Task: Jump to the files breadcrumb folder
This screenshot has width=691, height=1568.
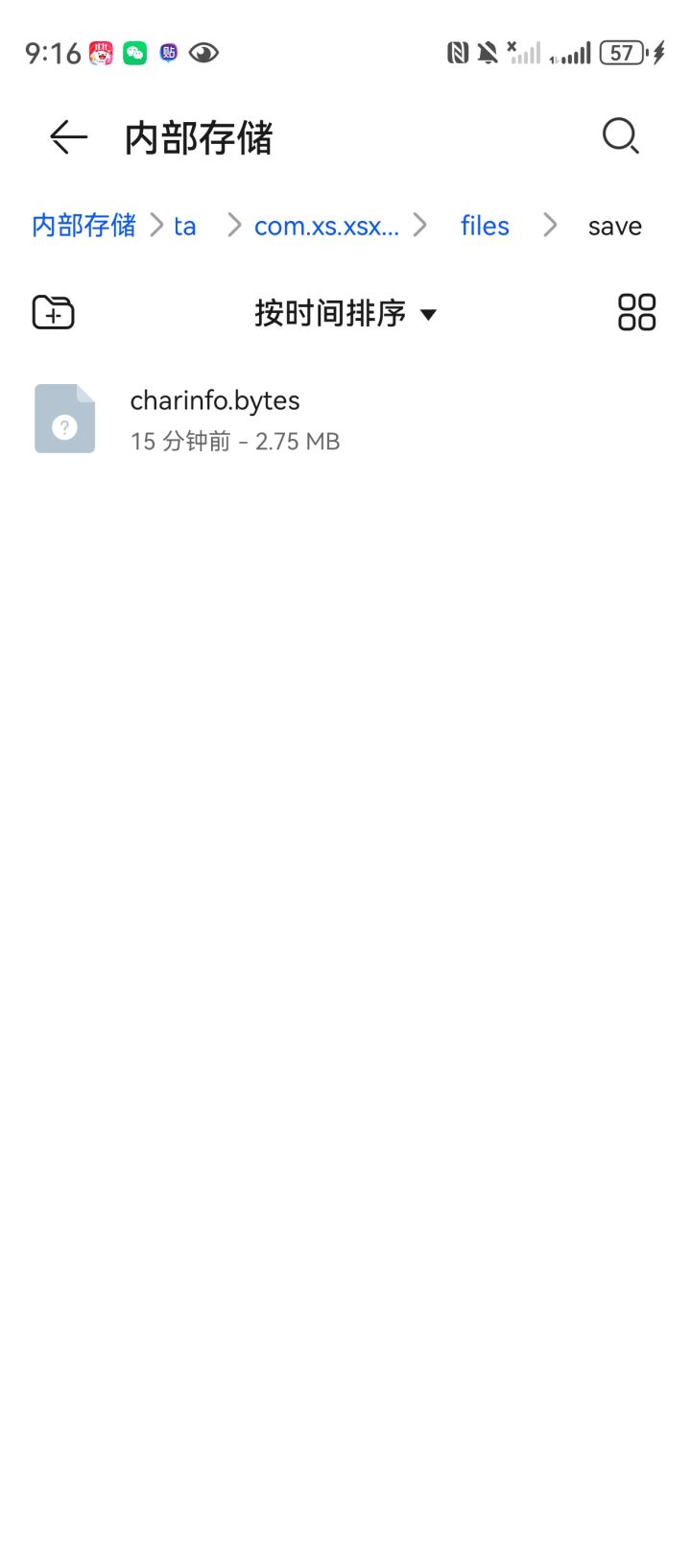Action: tap(485, 226)
